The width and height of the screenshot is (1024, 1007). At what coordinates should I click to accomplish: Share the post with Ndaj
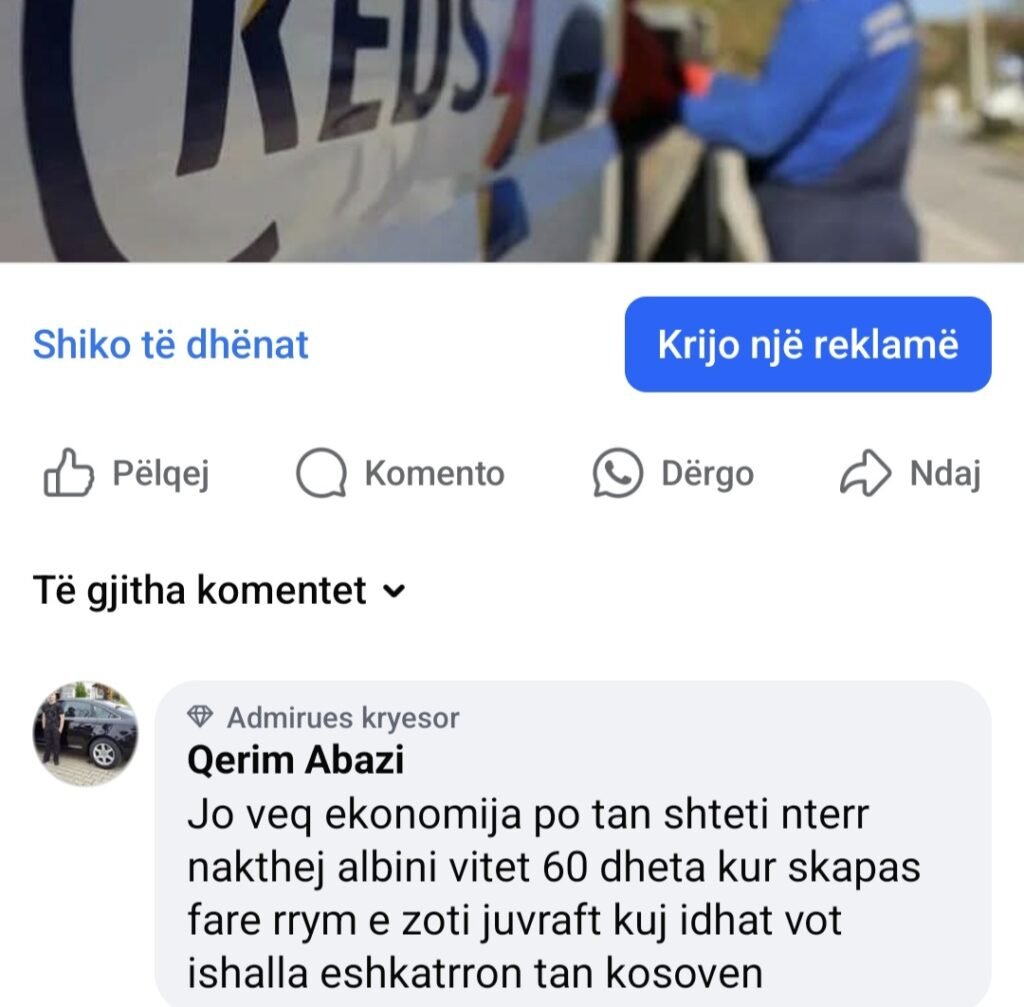tap(910, 473)
